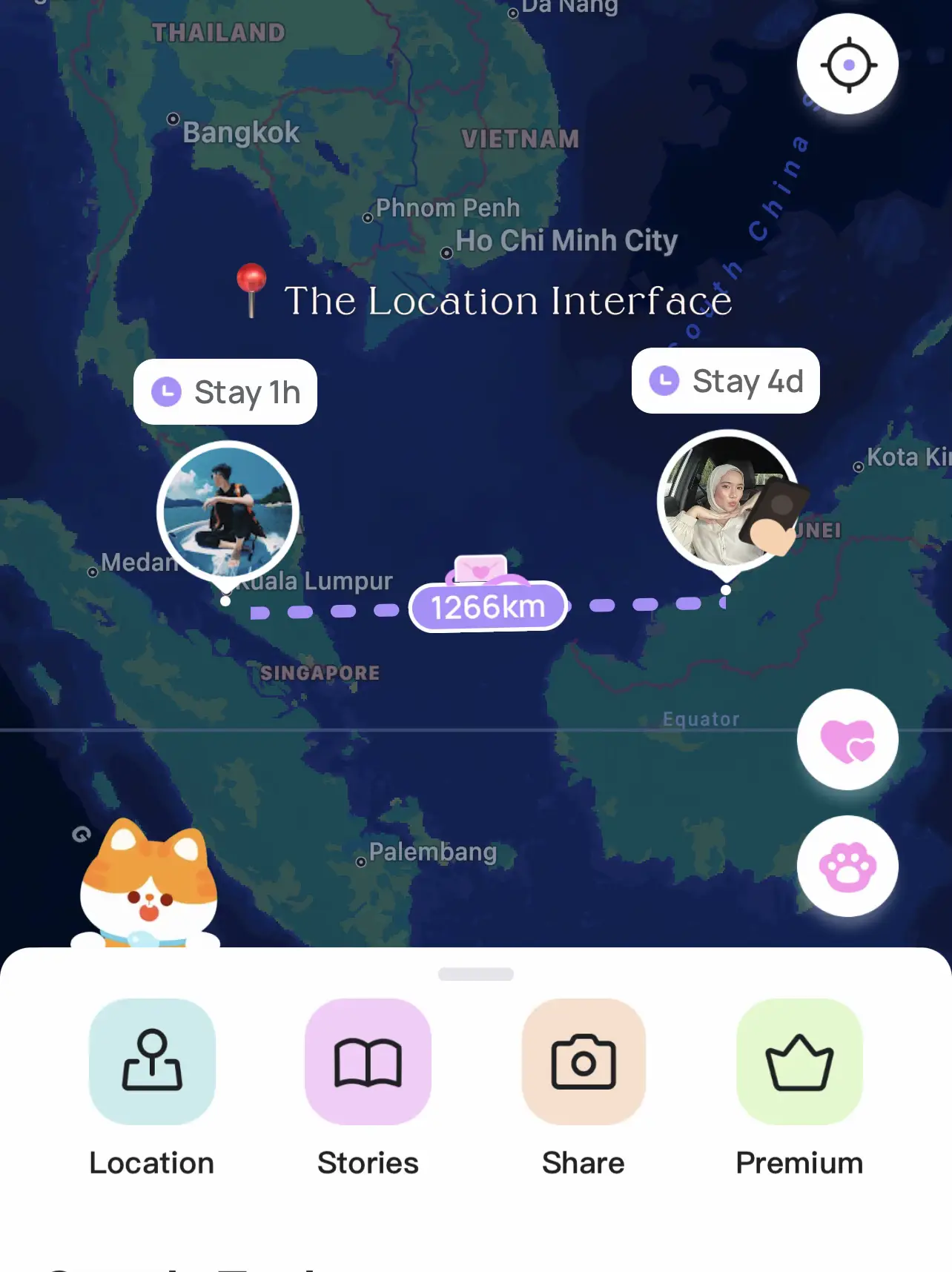Open the paw print button

pyautogui.click(x=847, y=866)
